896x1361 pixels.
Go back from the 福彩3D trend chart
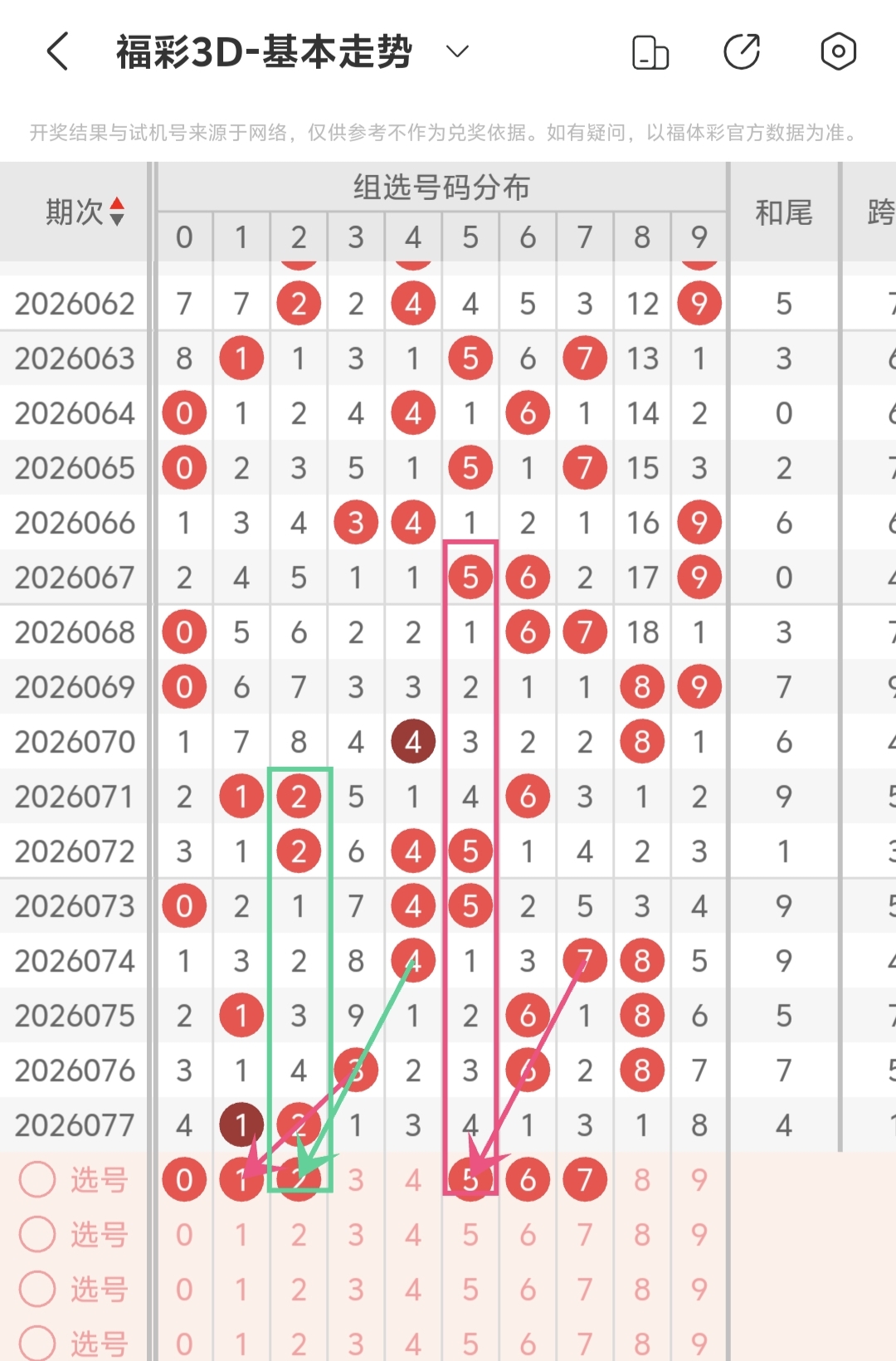(57, 51)
